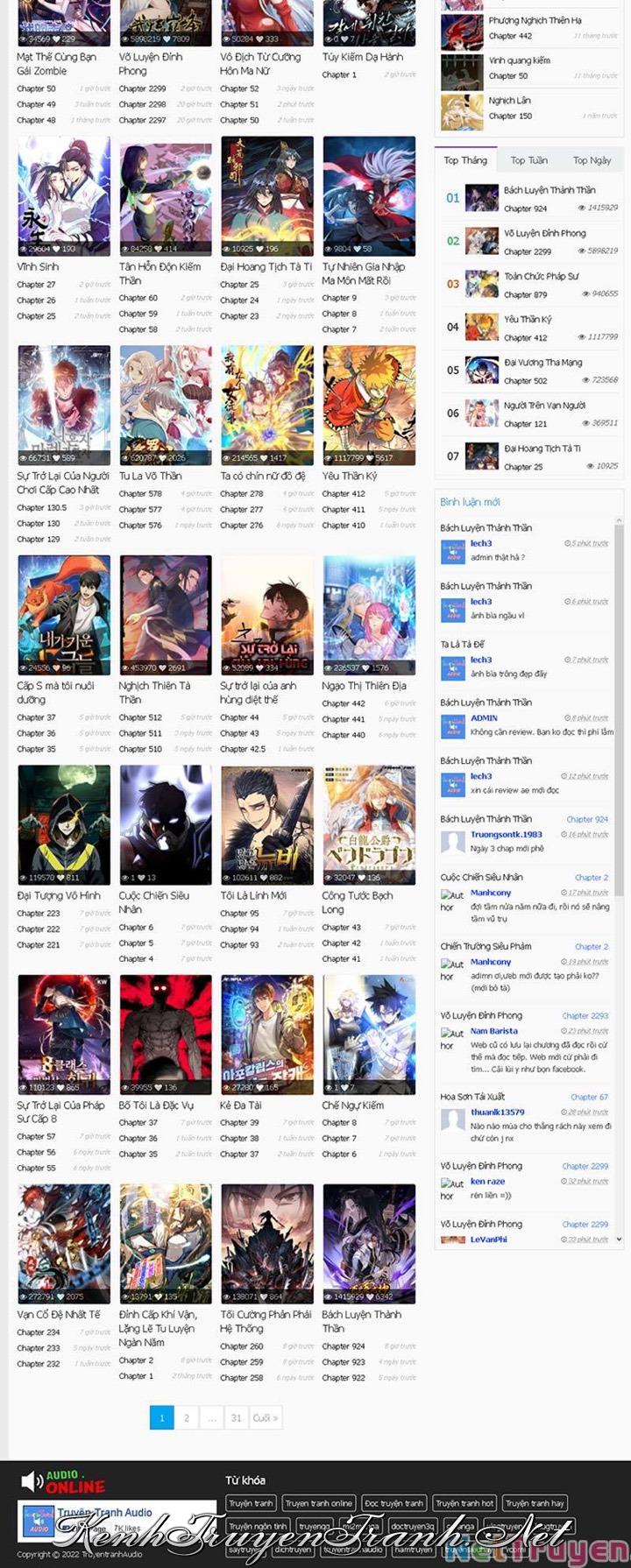Go to page 2
Viewport: 631px width, 1568px height.
coord(186,1417)
